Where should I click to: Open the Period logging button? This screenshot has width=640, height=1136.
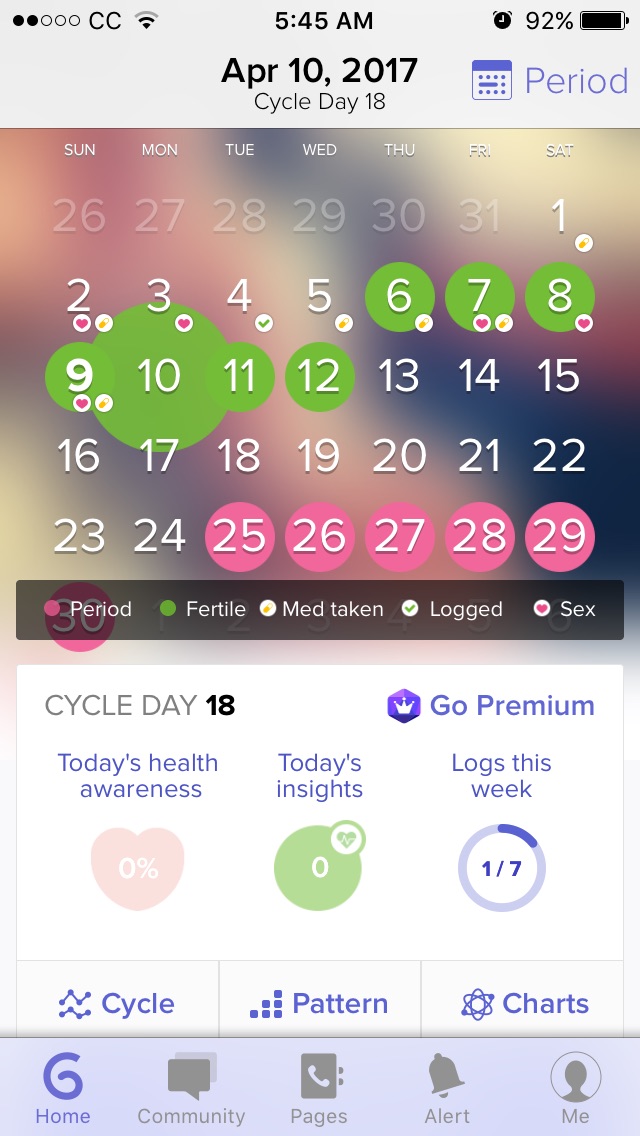coord(549,80)
